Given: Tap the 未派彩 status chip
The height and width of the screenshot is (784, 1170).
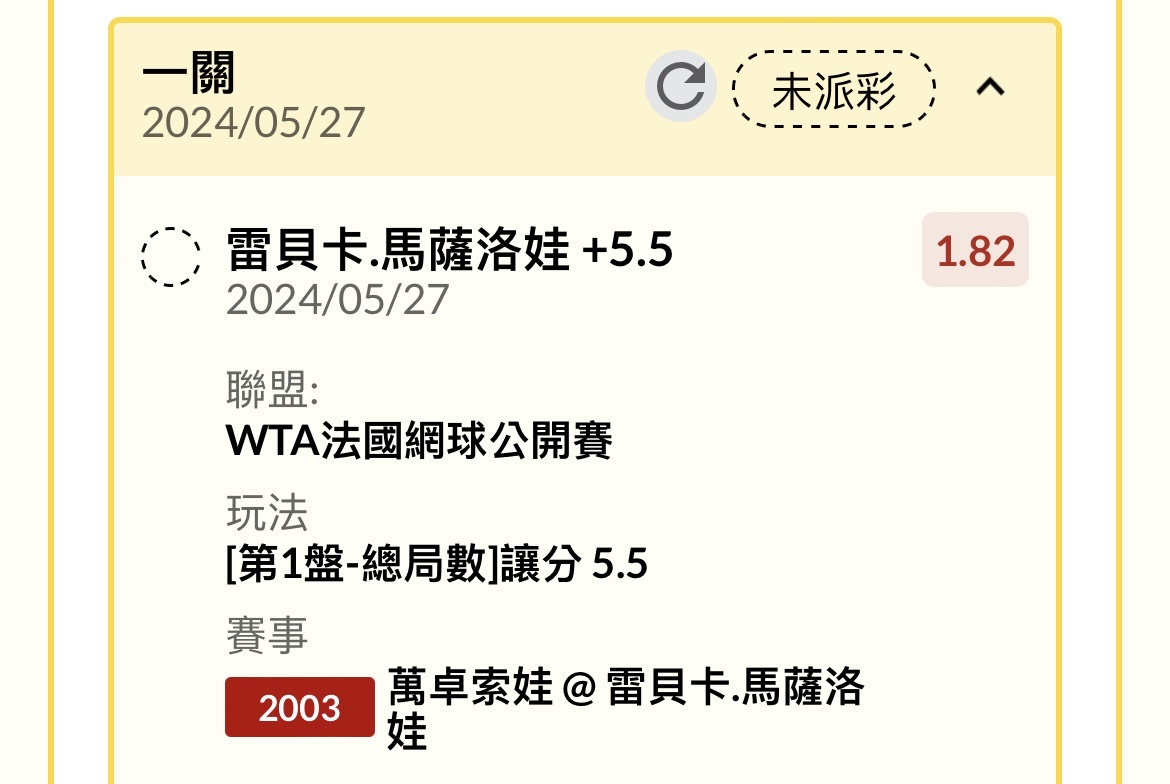Looking at the screenshot, I should tap(834, 90).
